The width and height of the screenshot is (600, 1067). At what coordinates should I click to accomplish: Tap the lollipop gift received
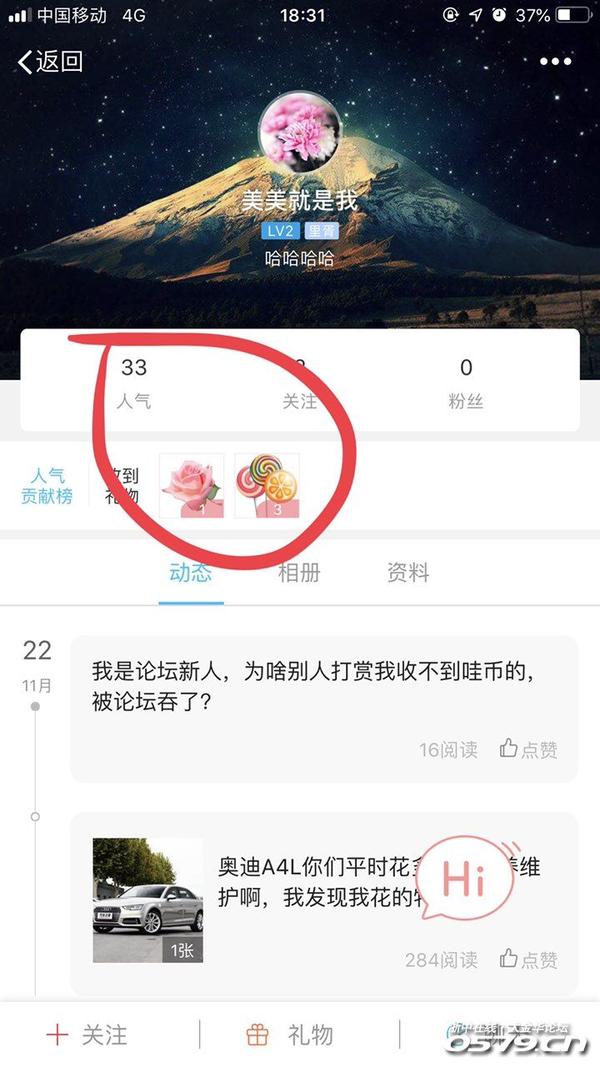(x=267, y=485)
